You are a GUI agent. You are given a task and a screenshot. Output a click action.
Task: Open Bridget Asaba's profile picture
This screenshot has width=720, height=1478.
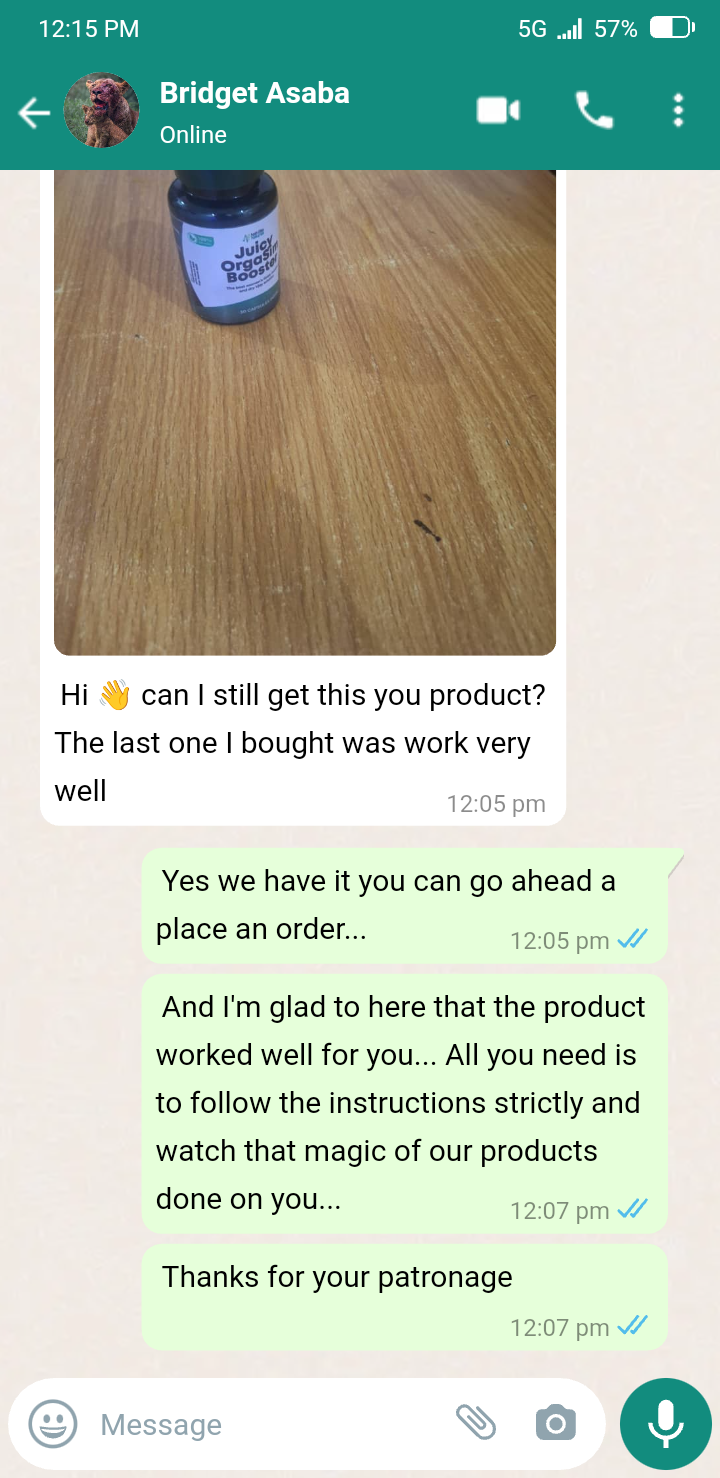click(x=101, y=111)
